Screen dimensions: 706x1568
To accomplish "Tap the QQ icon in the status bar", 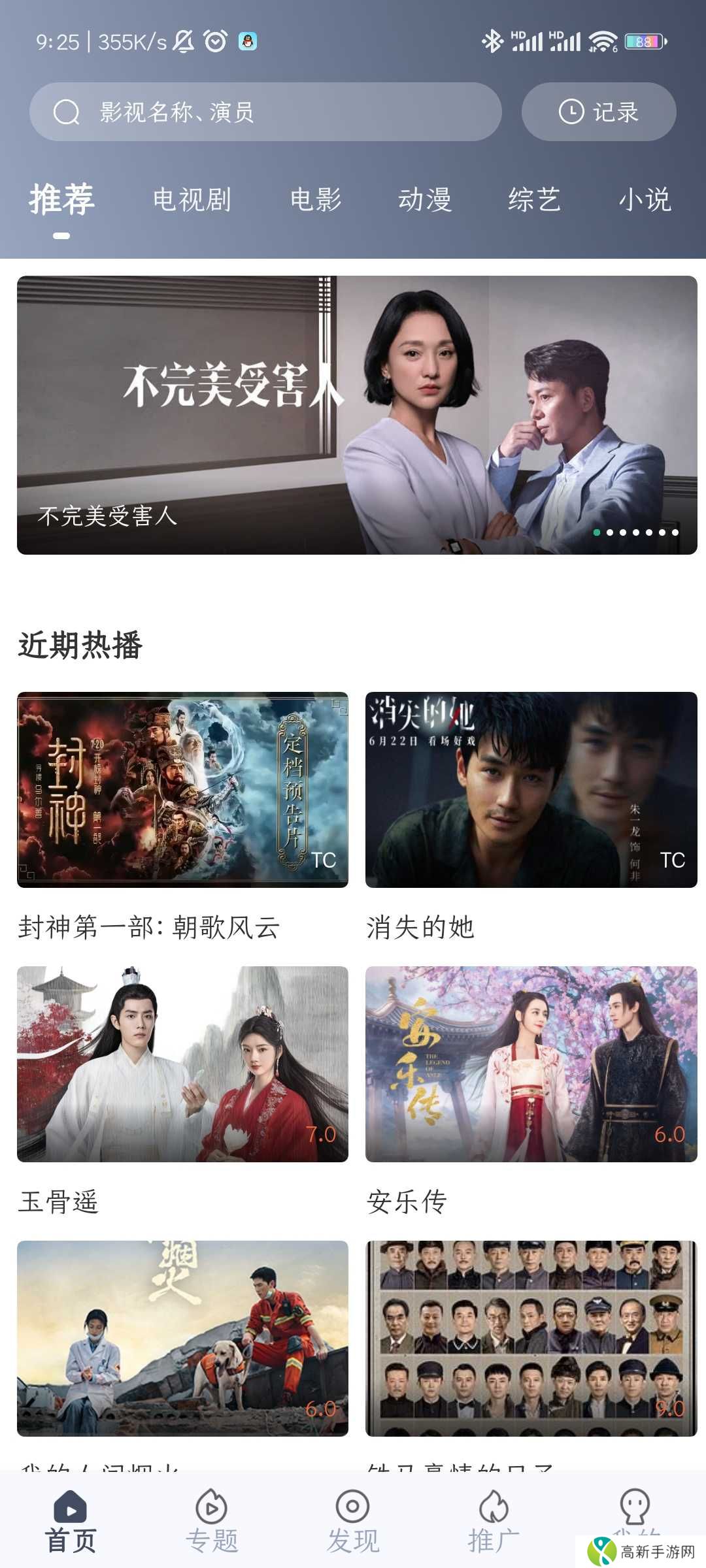I will click(x=246, y=41).
